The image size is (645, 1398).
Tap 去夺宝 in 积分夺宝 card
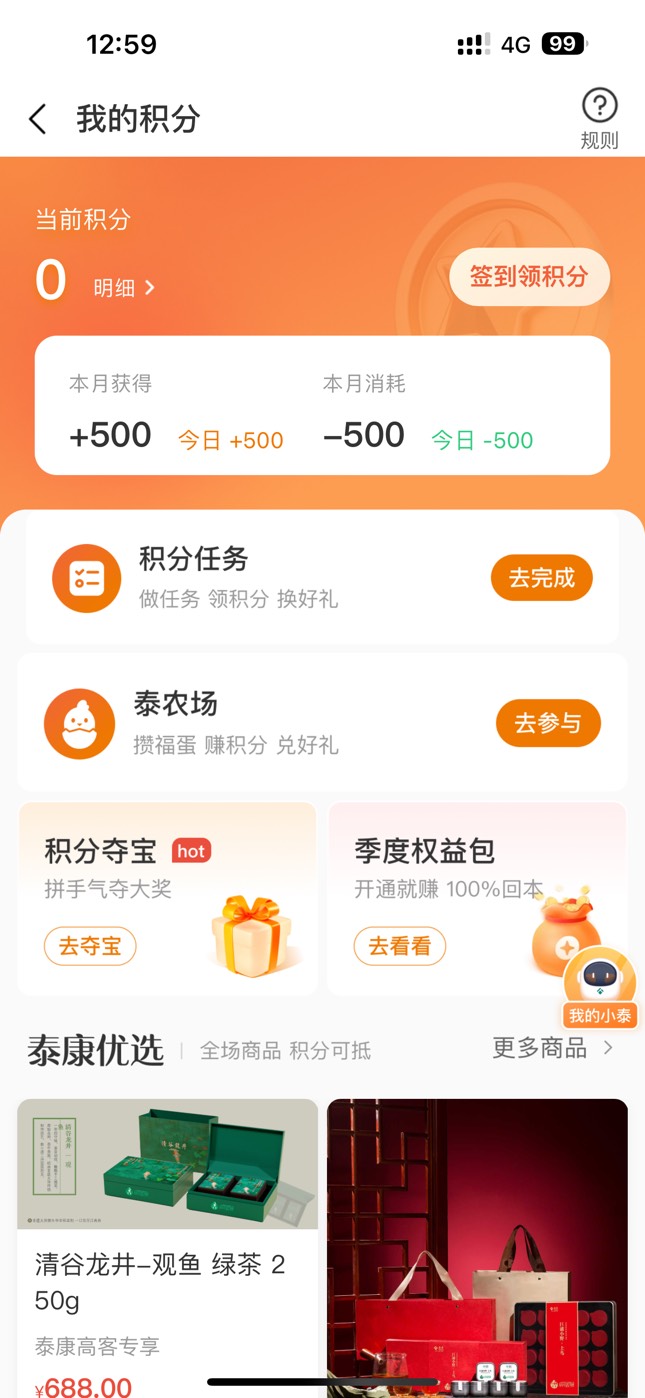(90, 946)
